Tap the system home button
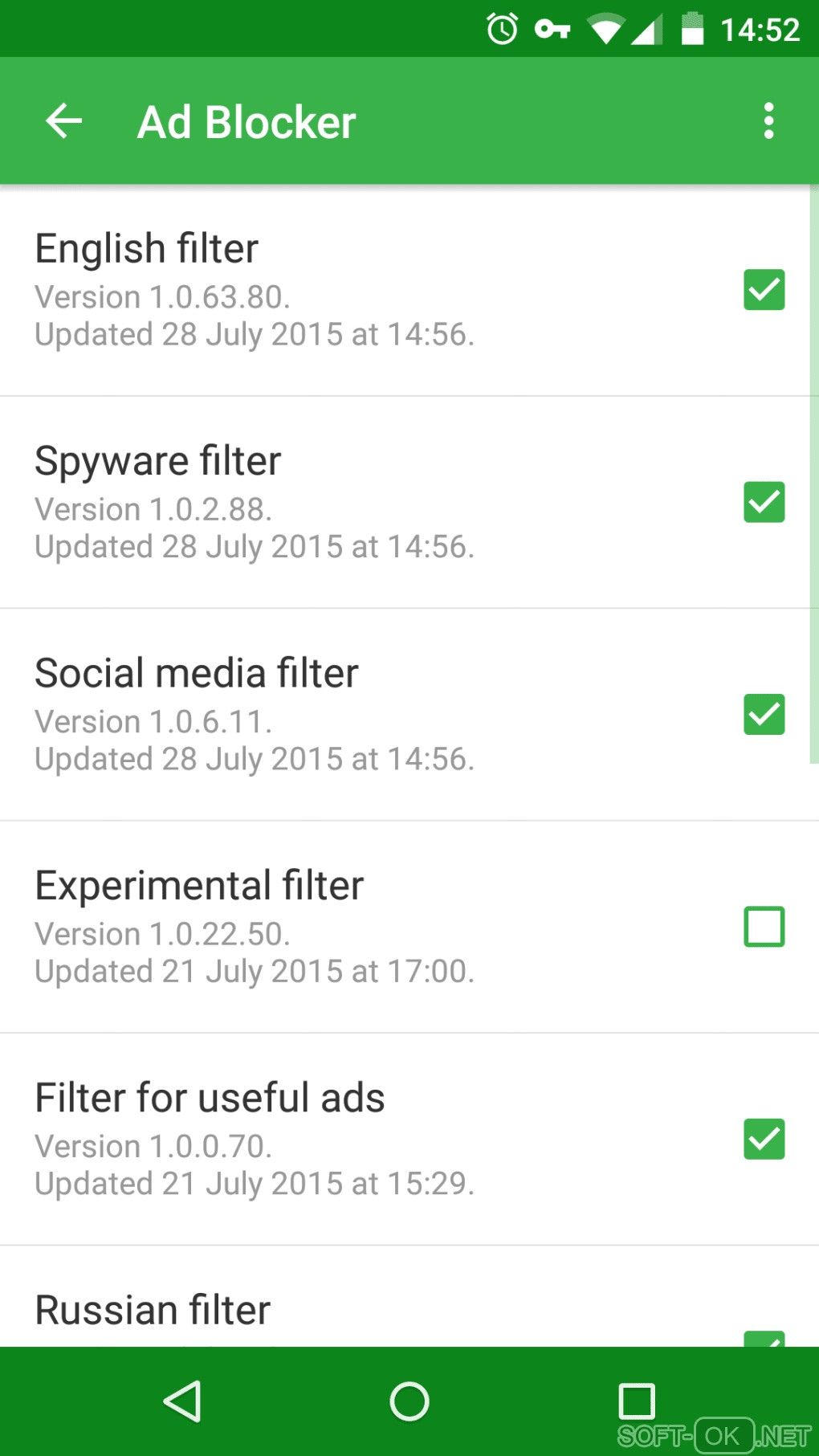This screenshot has width=819, height=1456. click(x=409, y=1401)
